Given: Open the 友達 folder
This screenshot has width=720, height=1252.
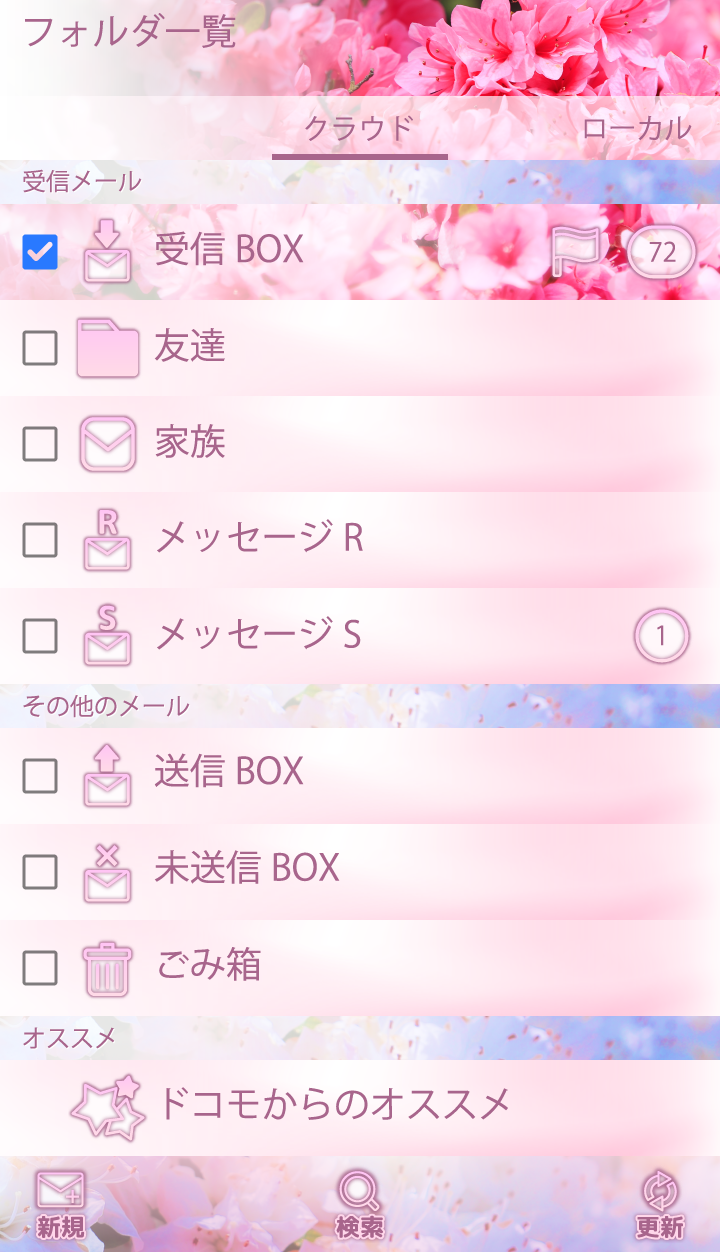Looking at the screenshot, I should (x=190, y=347).
